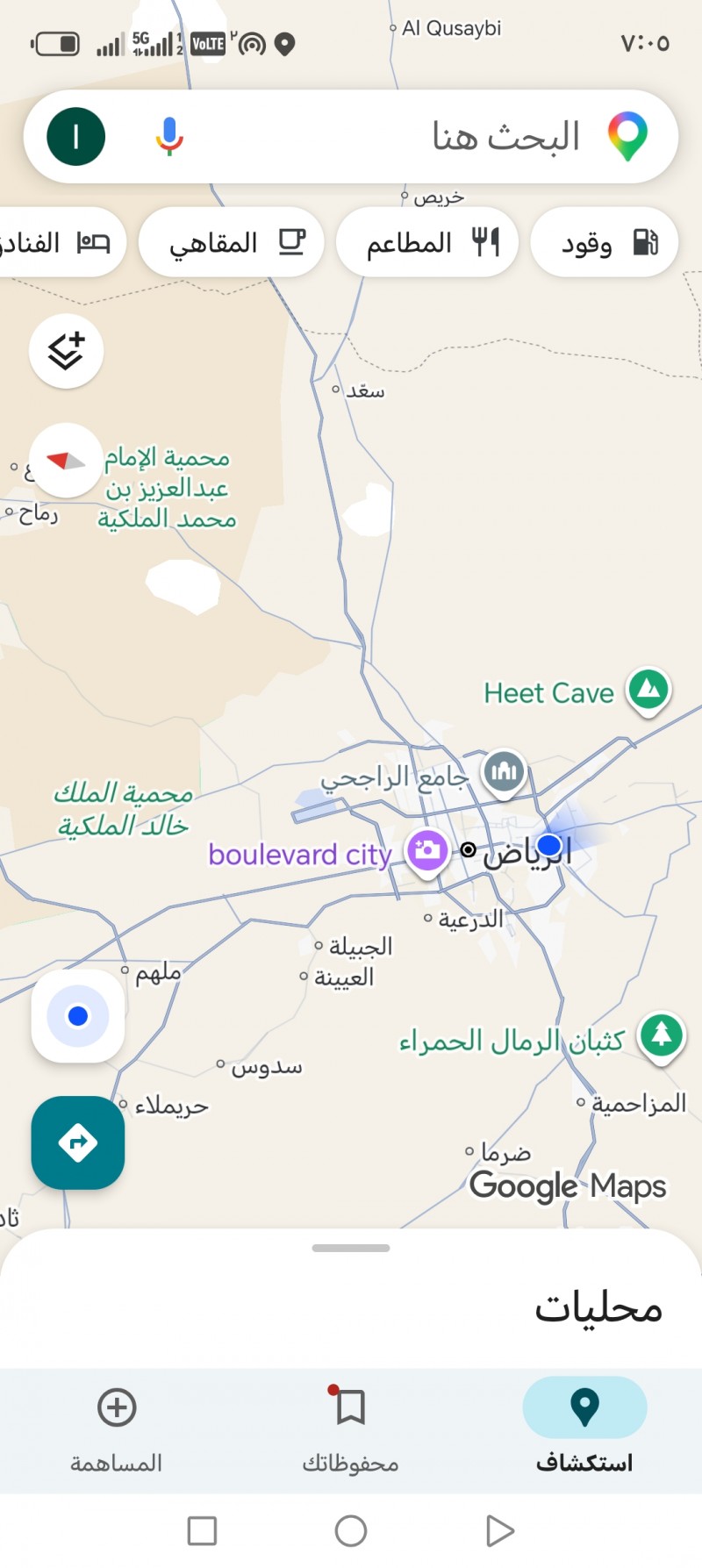Go to the محفوظاتك saved tab
This screenshot has height=1568, width=702.
tap(350, 1424)
